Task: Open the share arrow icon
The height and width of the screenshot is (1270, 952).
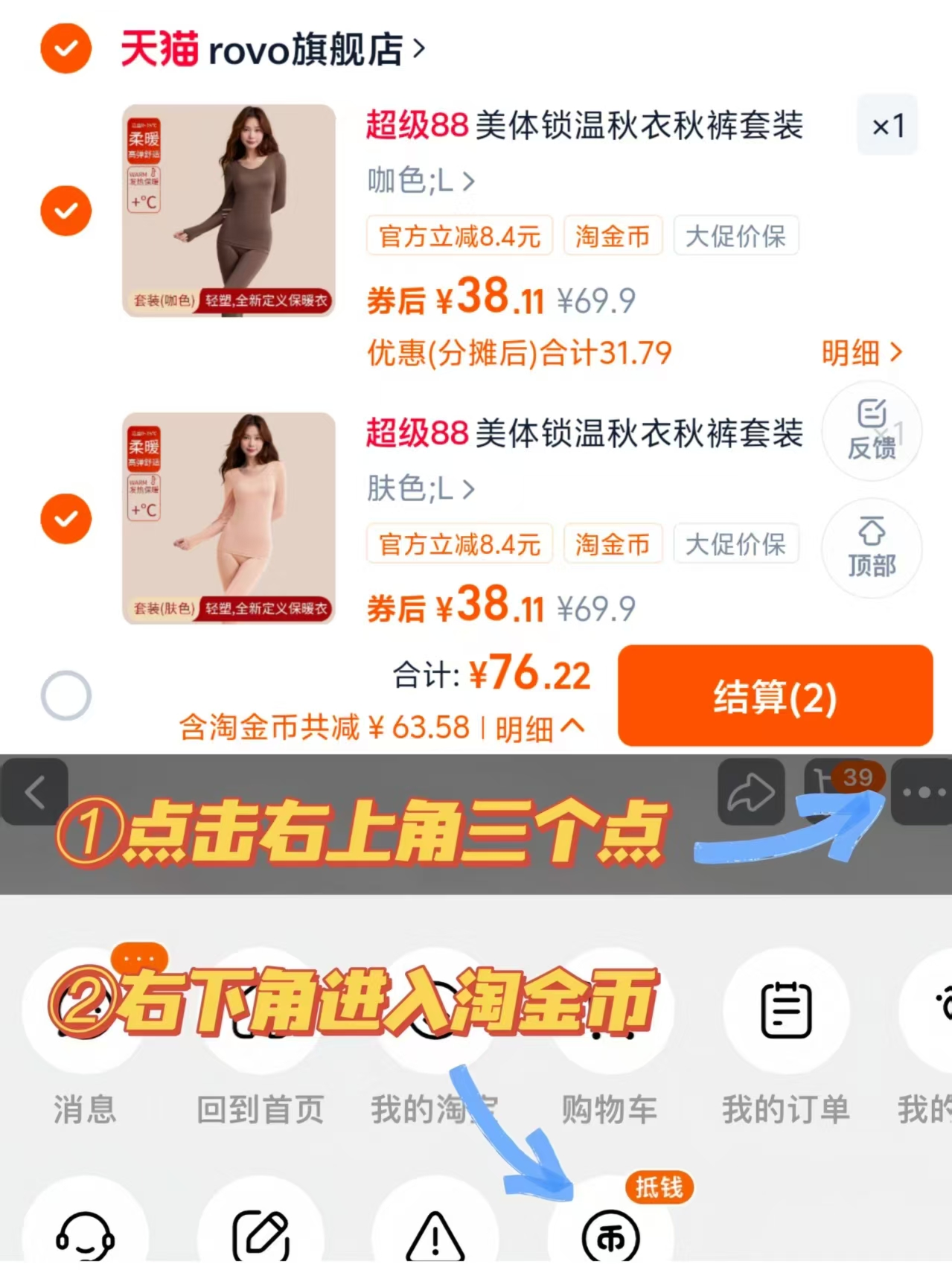Action: coord(750,791)
